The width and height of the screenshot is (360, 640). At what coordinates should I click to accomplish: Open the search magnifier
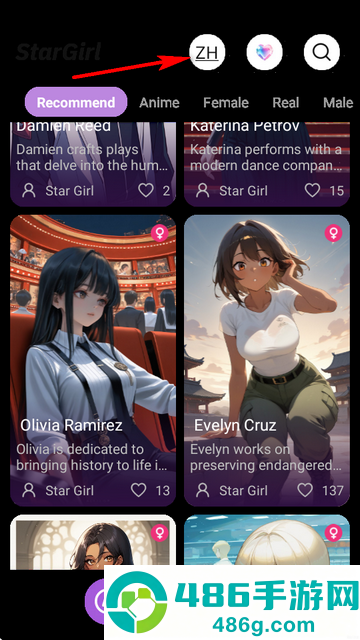(322, 52)
